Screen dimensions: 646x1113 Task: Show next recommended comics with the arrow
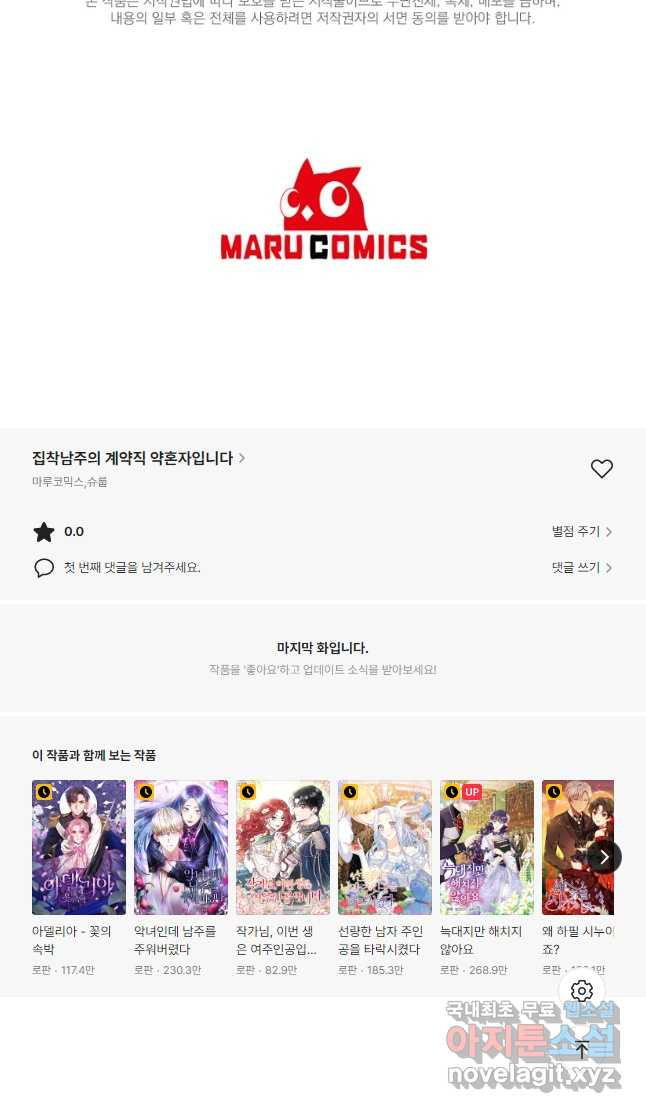pos(604,857)
